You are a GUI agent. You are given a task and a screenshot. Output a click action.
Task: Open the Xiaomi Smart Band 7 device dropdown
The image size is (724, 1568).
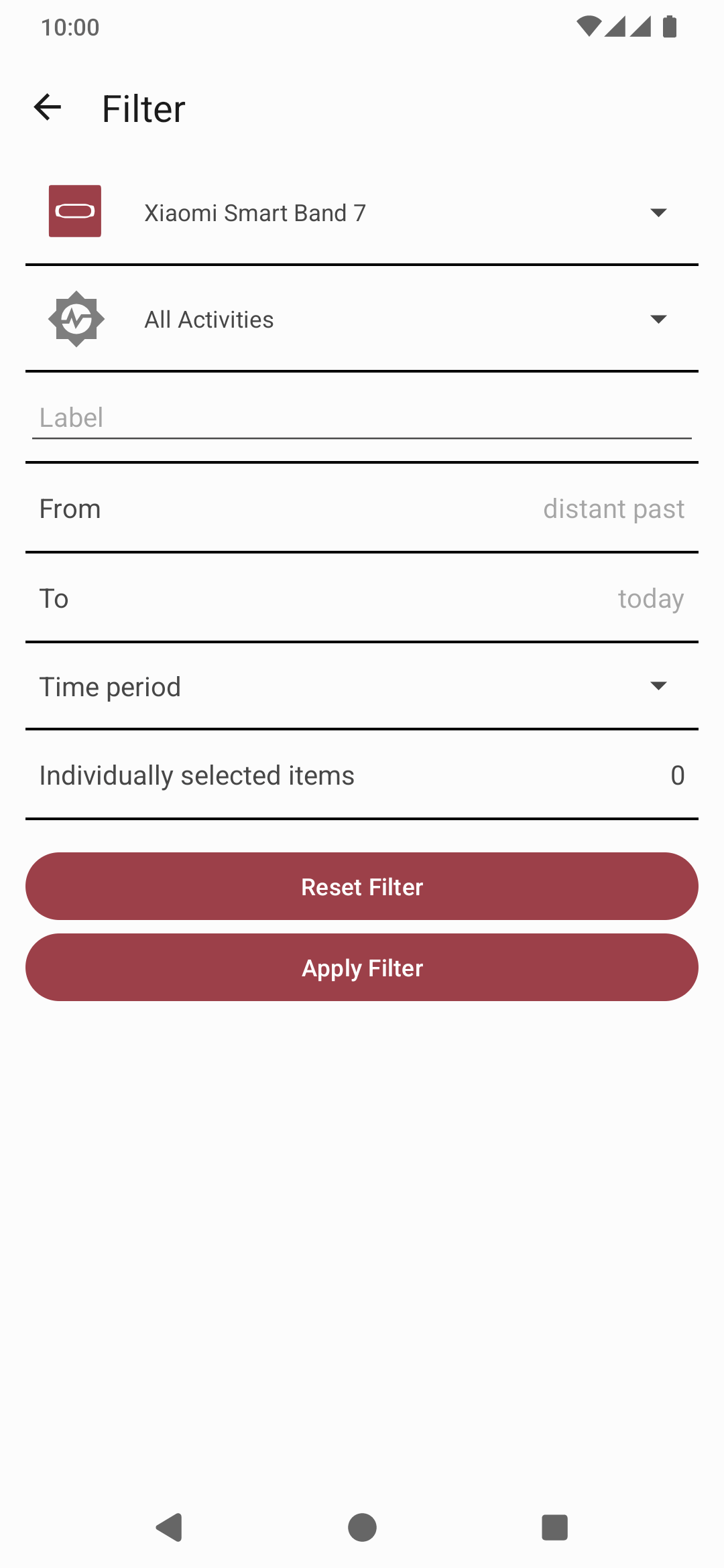tap(362, 212)
